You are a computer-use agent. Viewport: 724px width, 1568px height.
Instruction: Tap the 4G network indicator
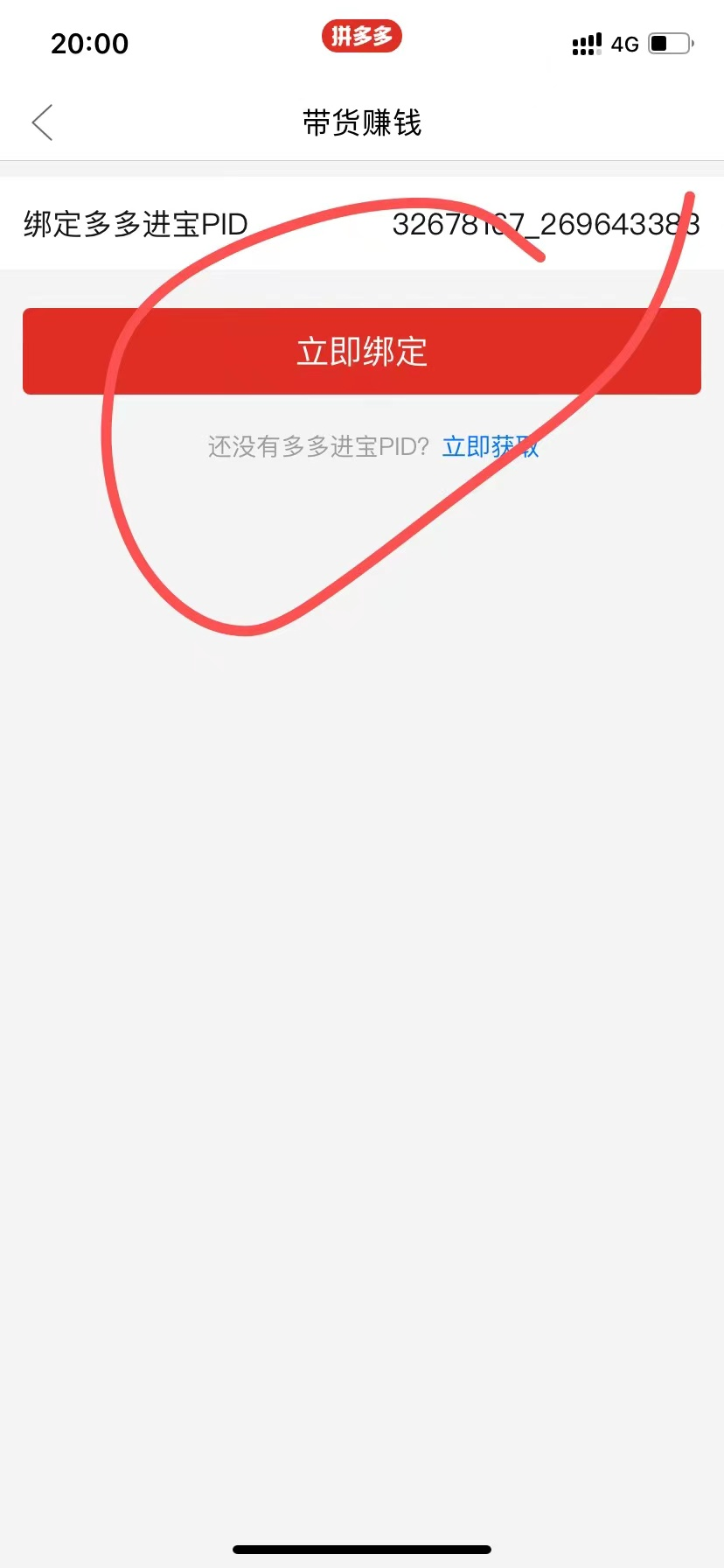click(624, 44)
